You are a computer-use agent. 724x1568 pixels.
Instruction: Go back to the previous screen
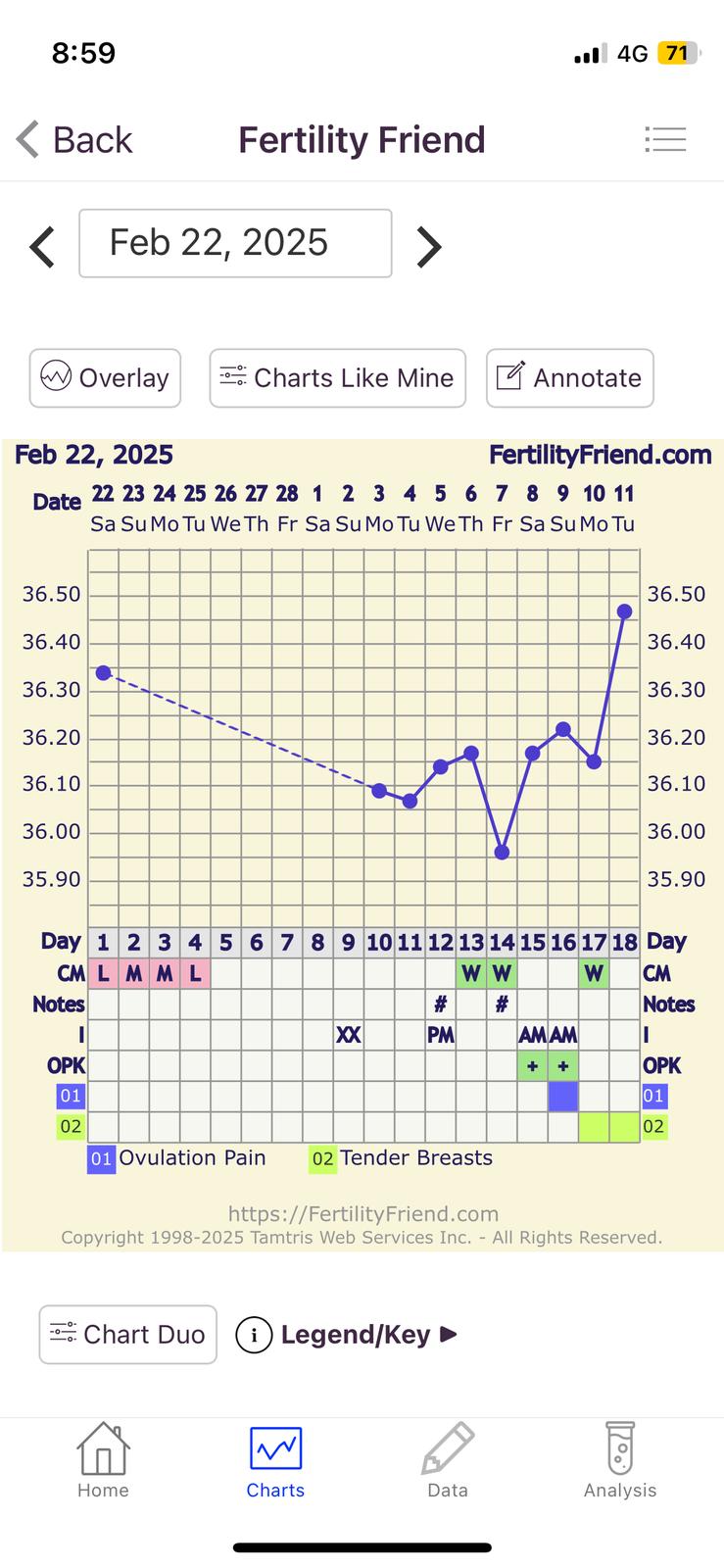click(x=74, y=139)
